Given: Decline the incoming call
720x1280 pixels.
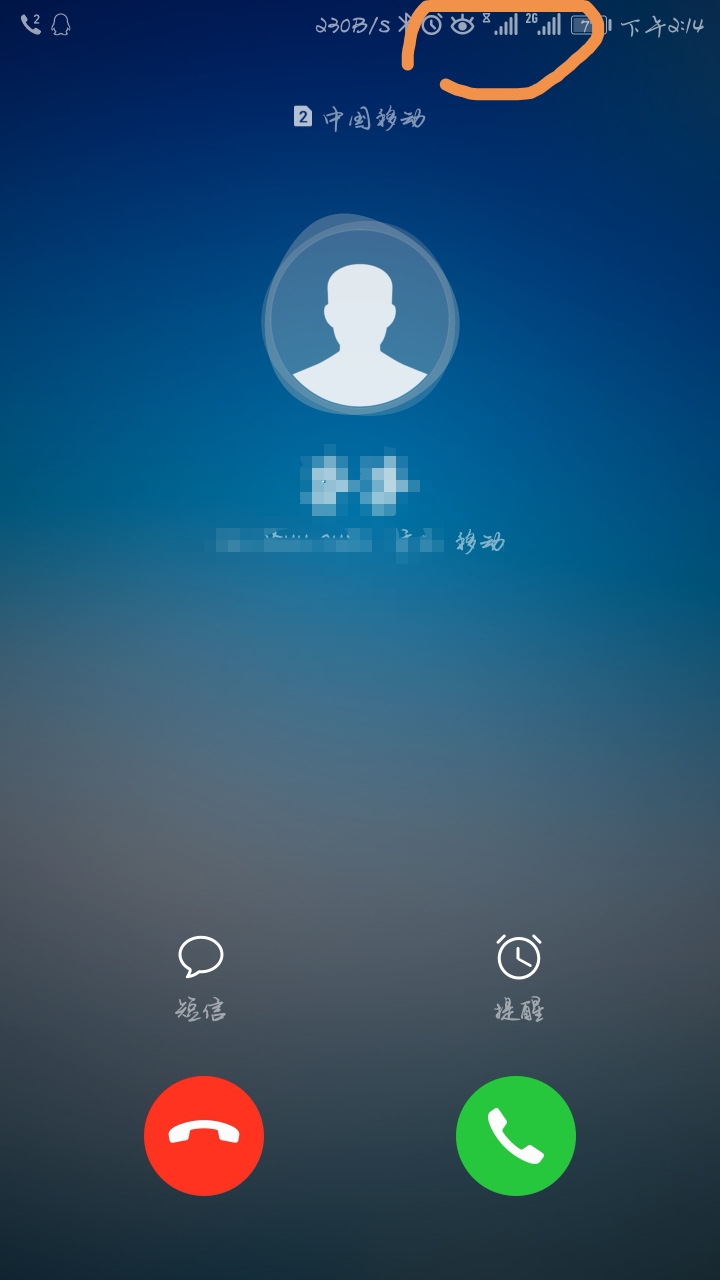Looking at the screenshot, I should [204, 1135].
